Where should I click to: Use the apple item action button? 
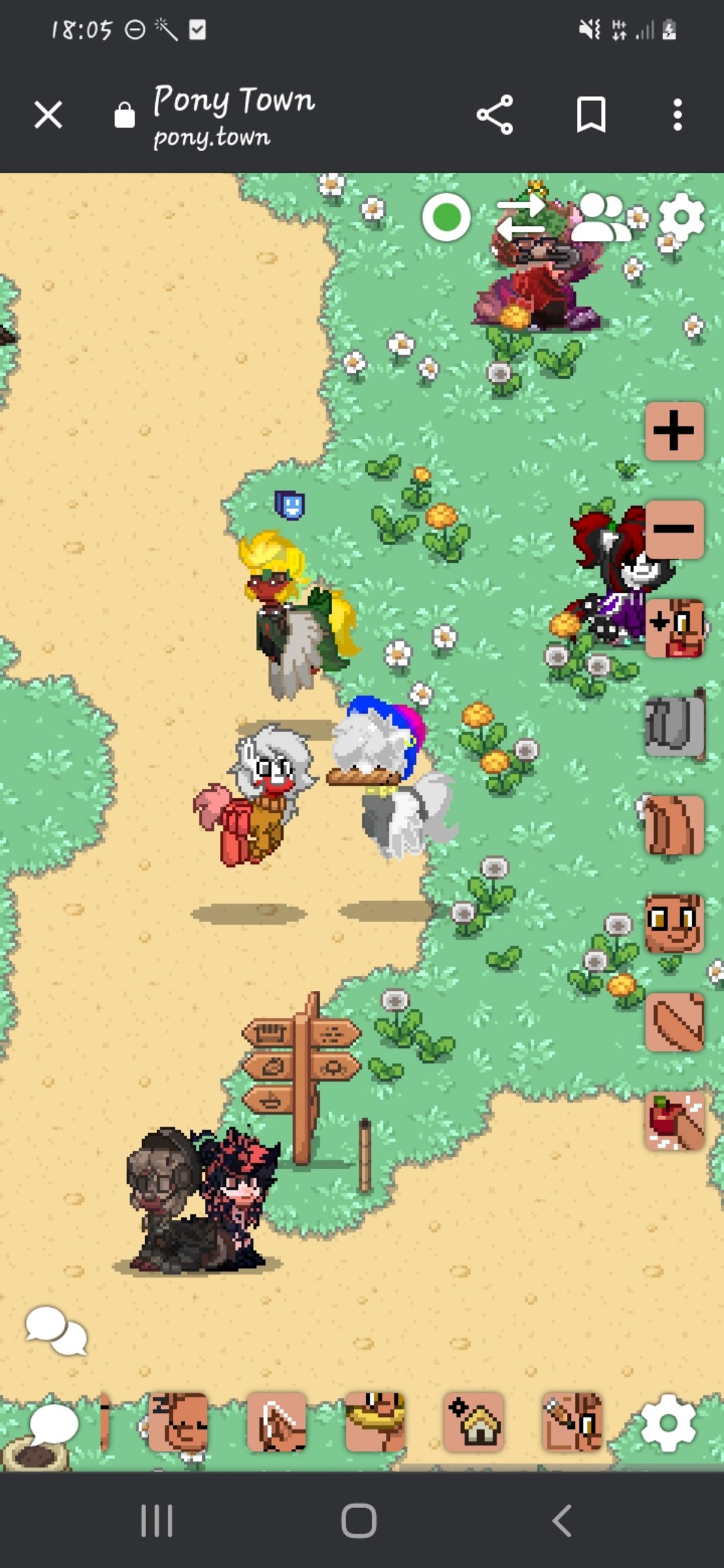click(674, 1120)
